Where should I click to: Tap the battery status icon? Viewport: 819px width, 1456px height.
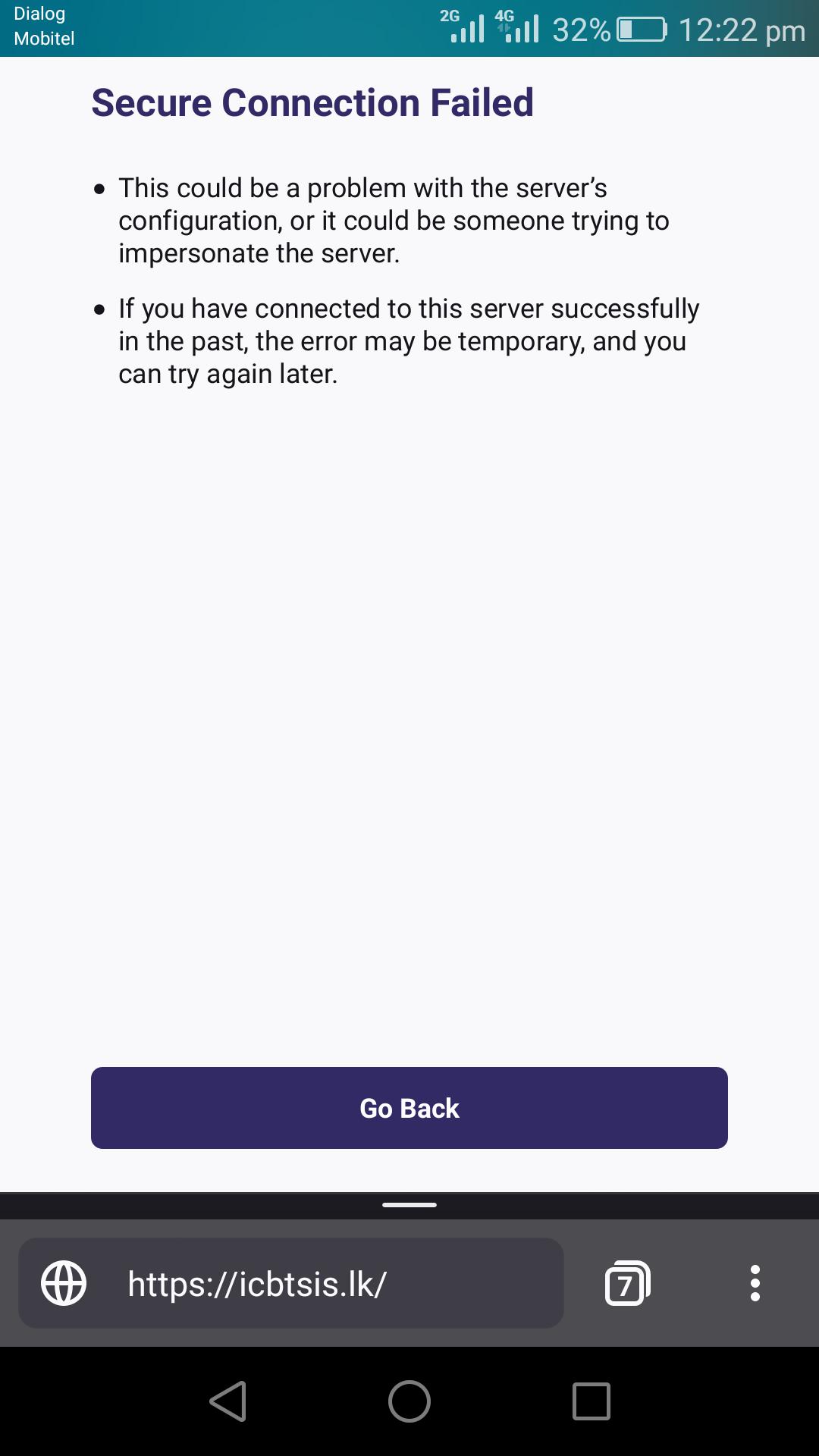641,29
